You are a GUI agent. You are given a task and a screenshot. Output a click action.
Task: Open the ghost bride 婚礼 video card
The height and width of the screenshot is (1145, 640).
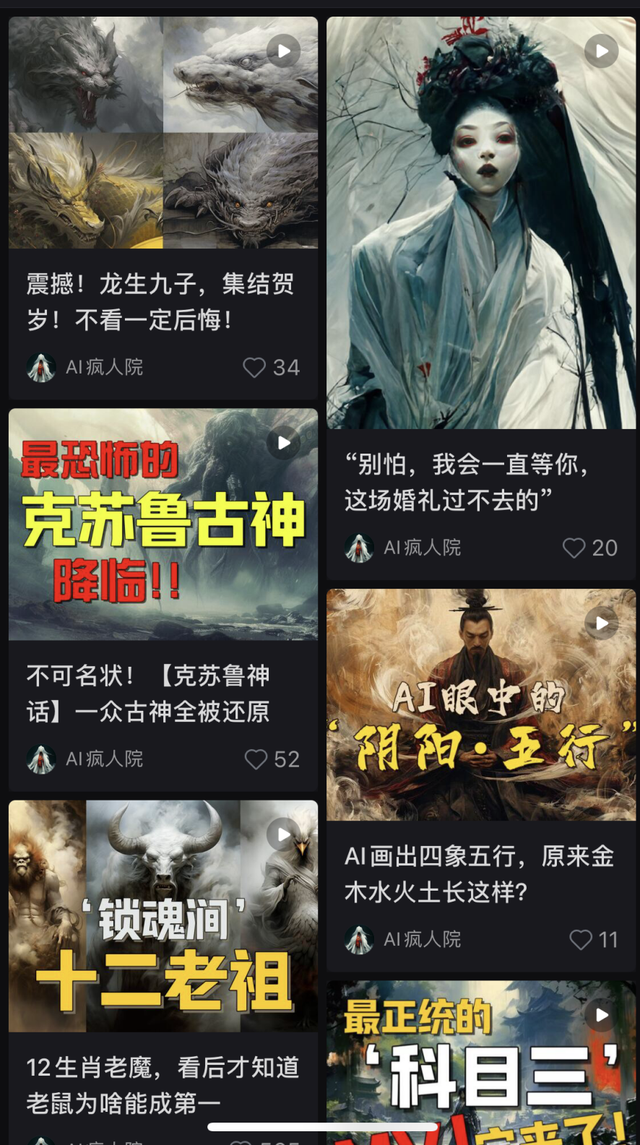tap(482, 222)
